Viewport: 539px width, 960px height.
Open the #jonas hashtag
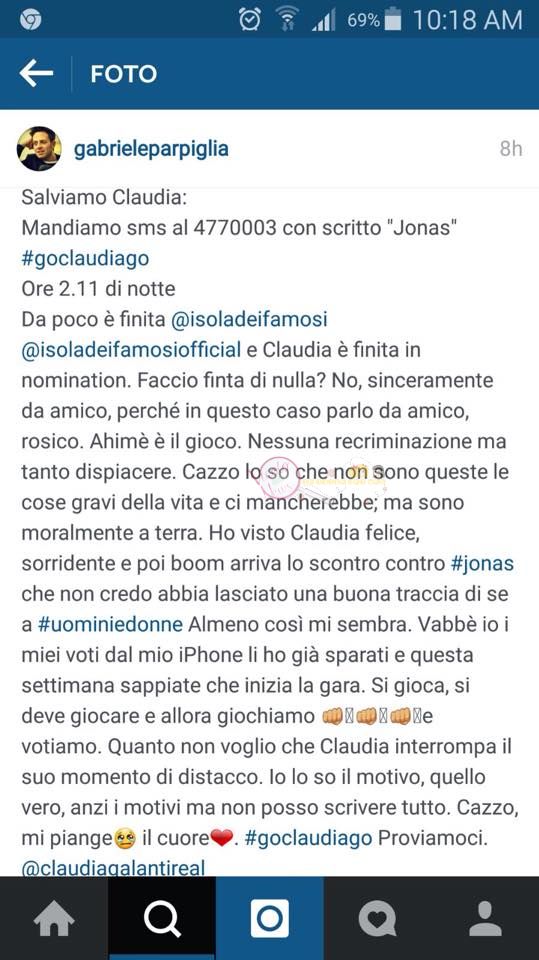(x=482, y=563)
